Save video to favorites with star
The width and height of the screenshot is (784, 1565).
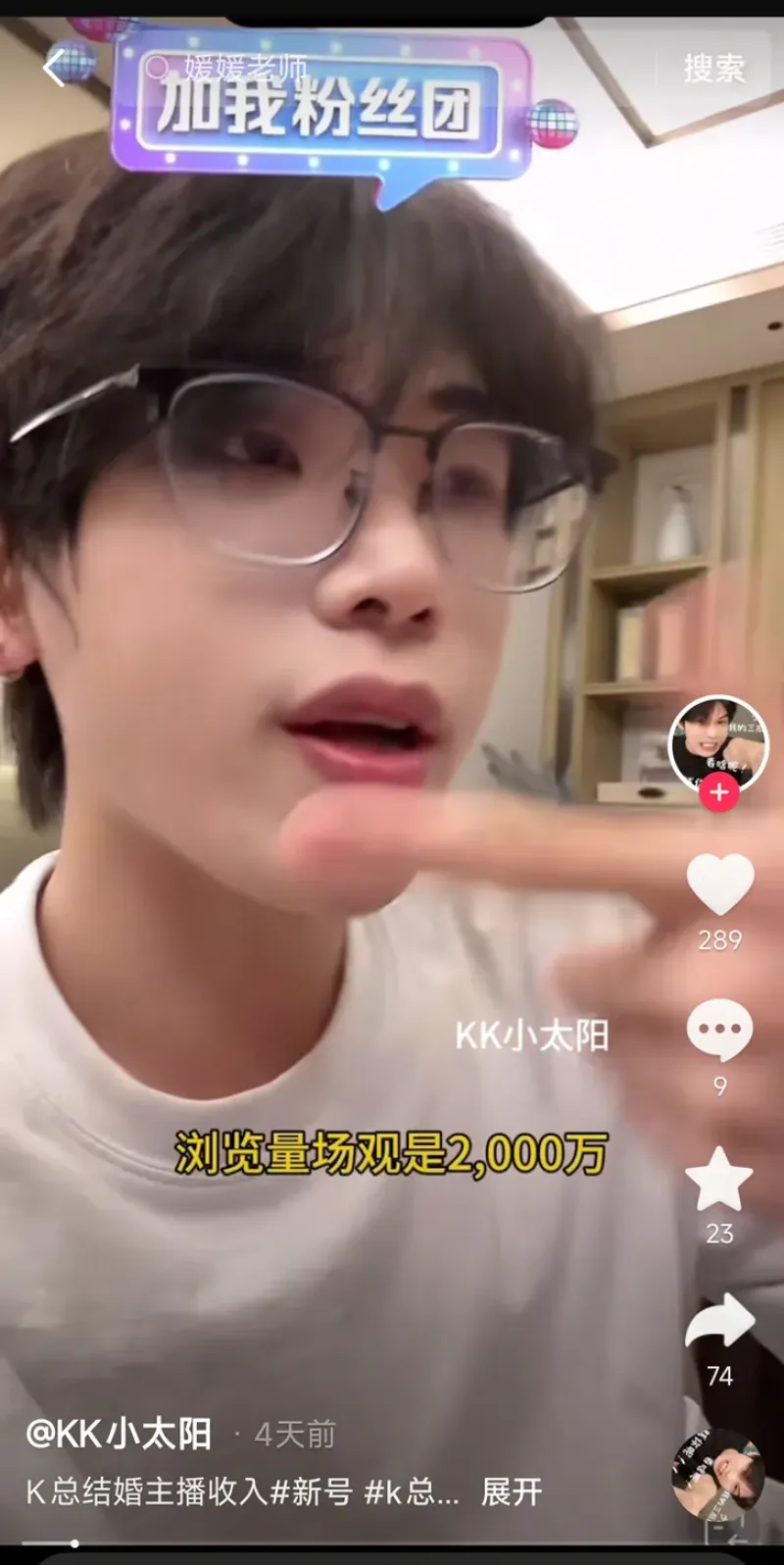click(719, 1180)
